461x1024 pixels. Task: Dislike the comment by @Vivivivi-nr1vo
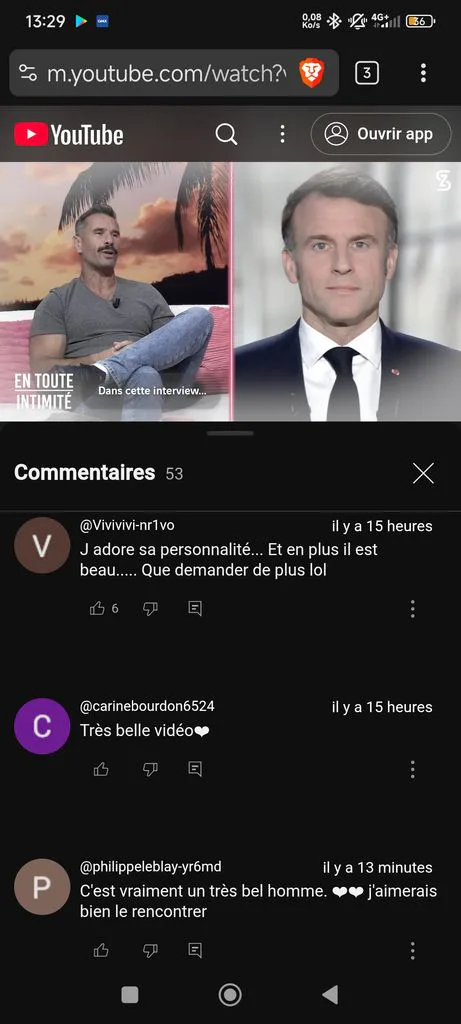click(150, 609)
